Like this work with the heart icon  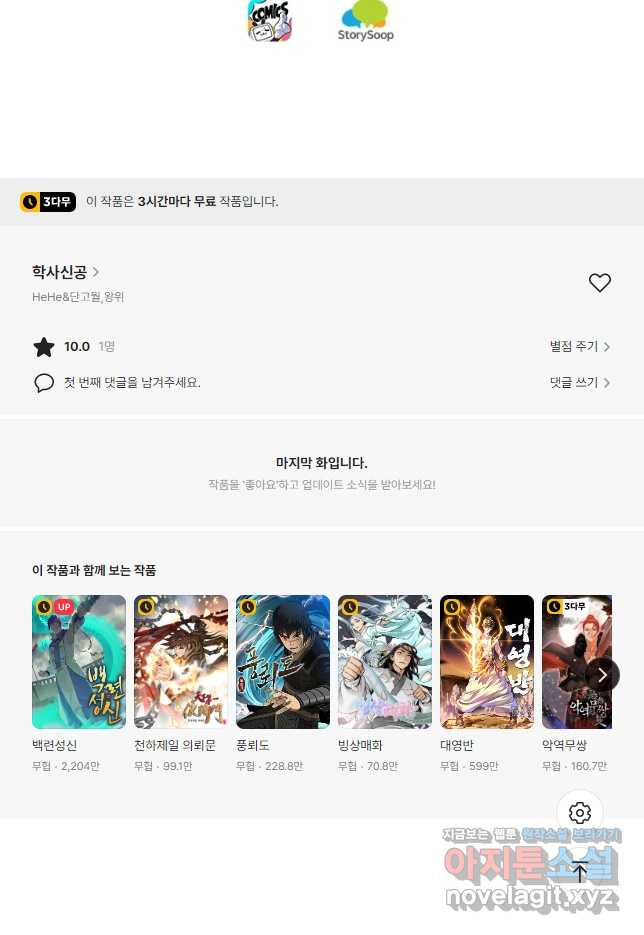click(599, 283)
